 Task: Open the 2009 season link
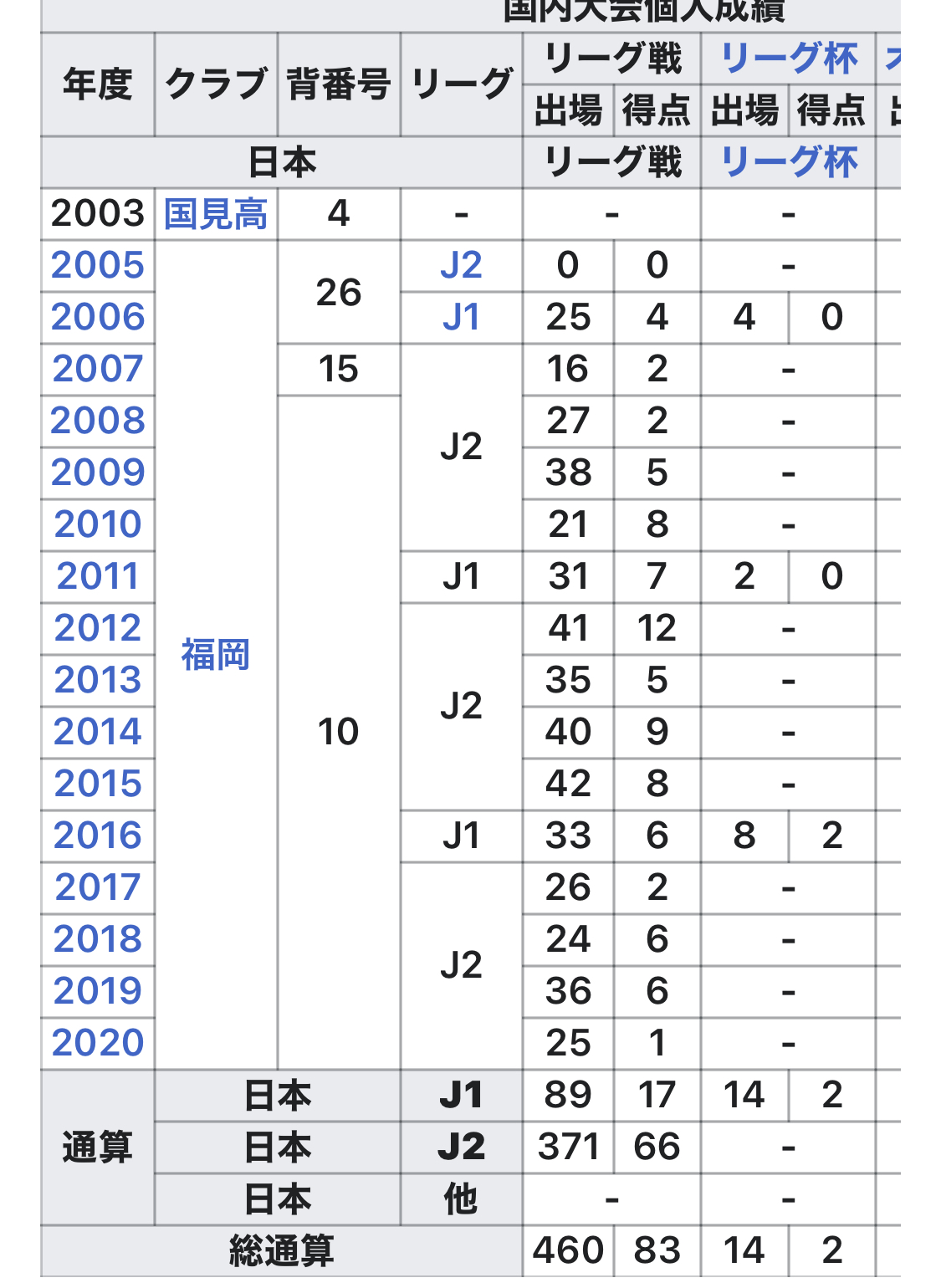point(98,473)
